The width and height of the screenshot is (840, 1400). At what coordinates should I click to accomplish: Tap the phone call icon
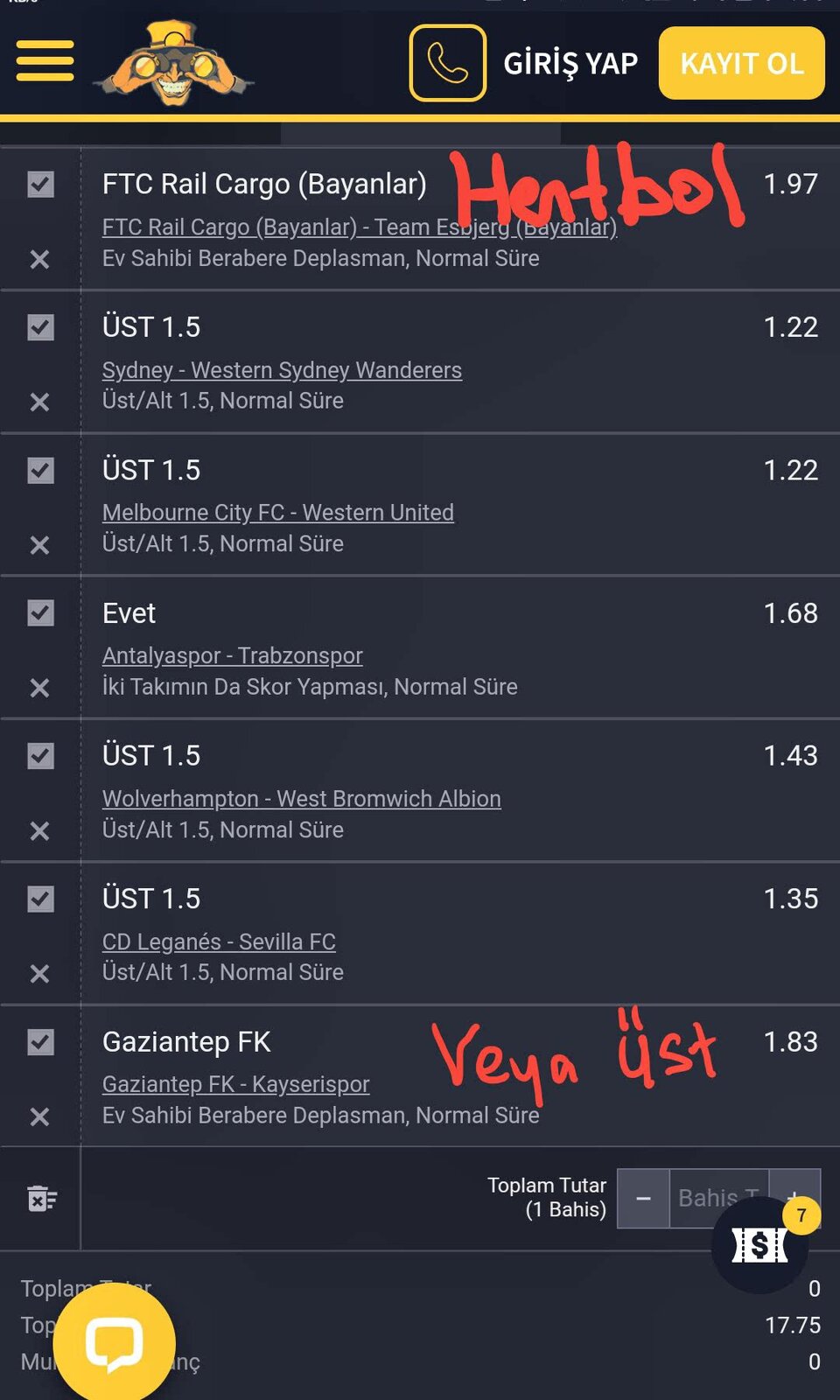[447, 63]
